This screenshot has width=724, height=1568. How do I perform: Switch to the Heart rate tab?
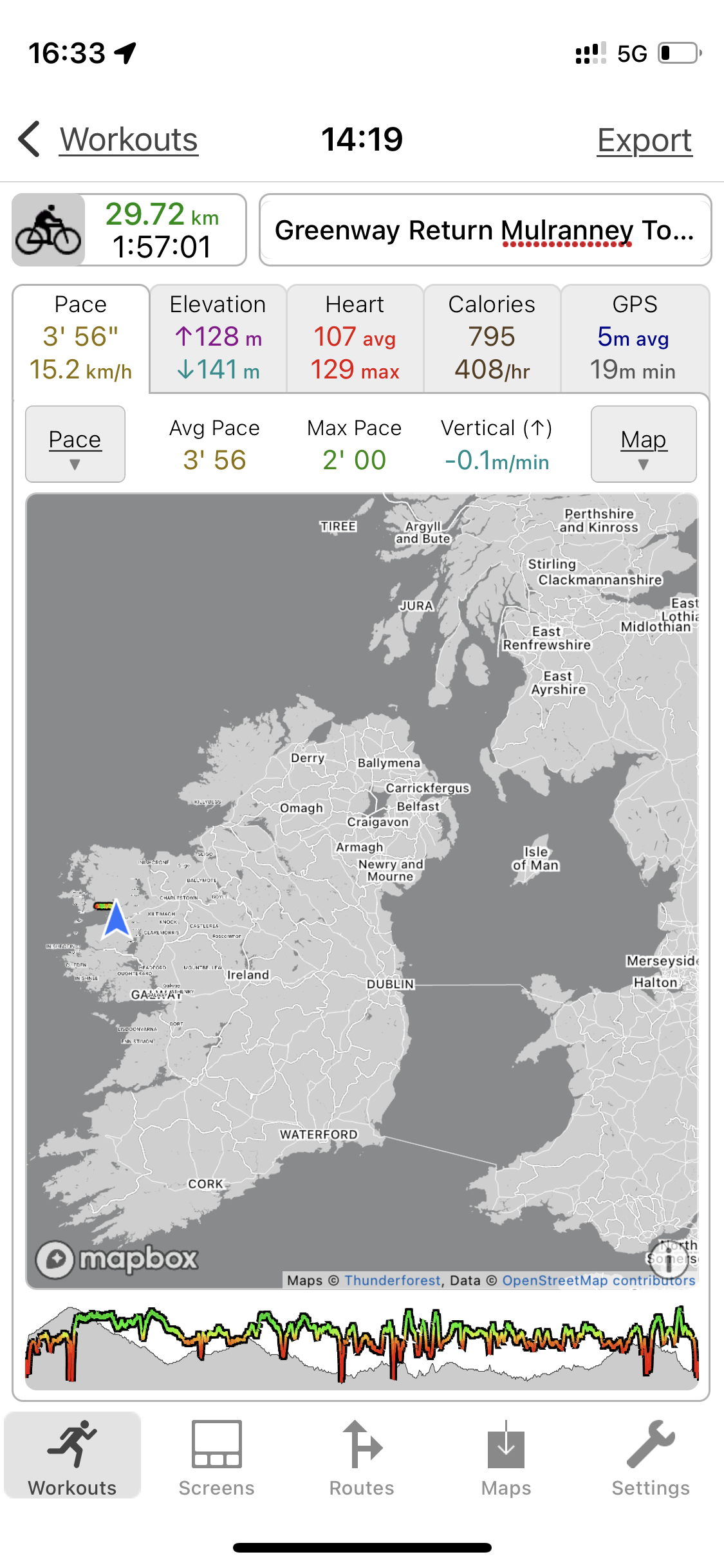[x=355, y=338]
